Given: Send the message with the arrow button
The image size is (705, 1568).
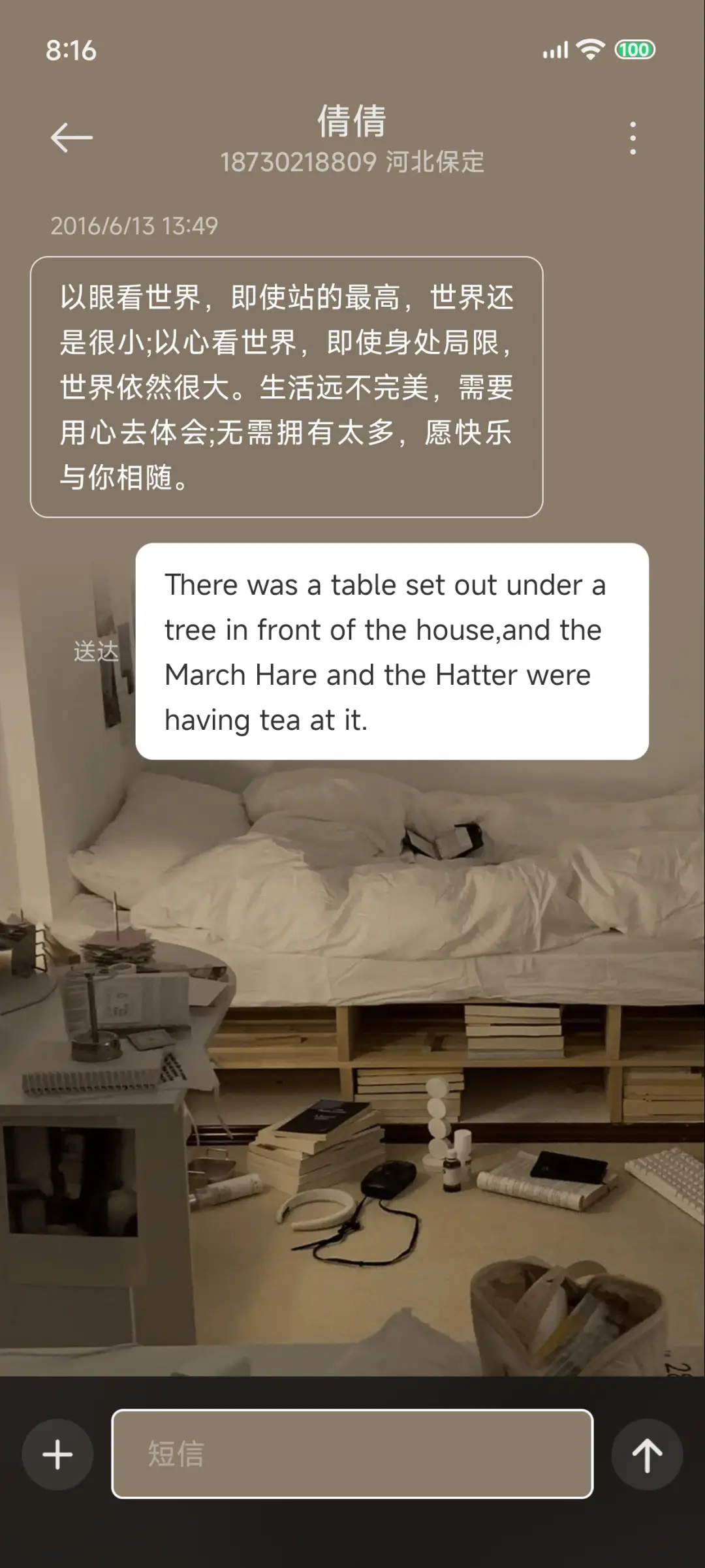Looking at the screenshot, I should pyautogui.click(x=647, y=1454).
